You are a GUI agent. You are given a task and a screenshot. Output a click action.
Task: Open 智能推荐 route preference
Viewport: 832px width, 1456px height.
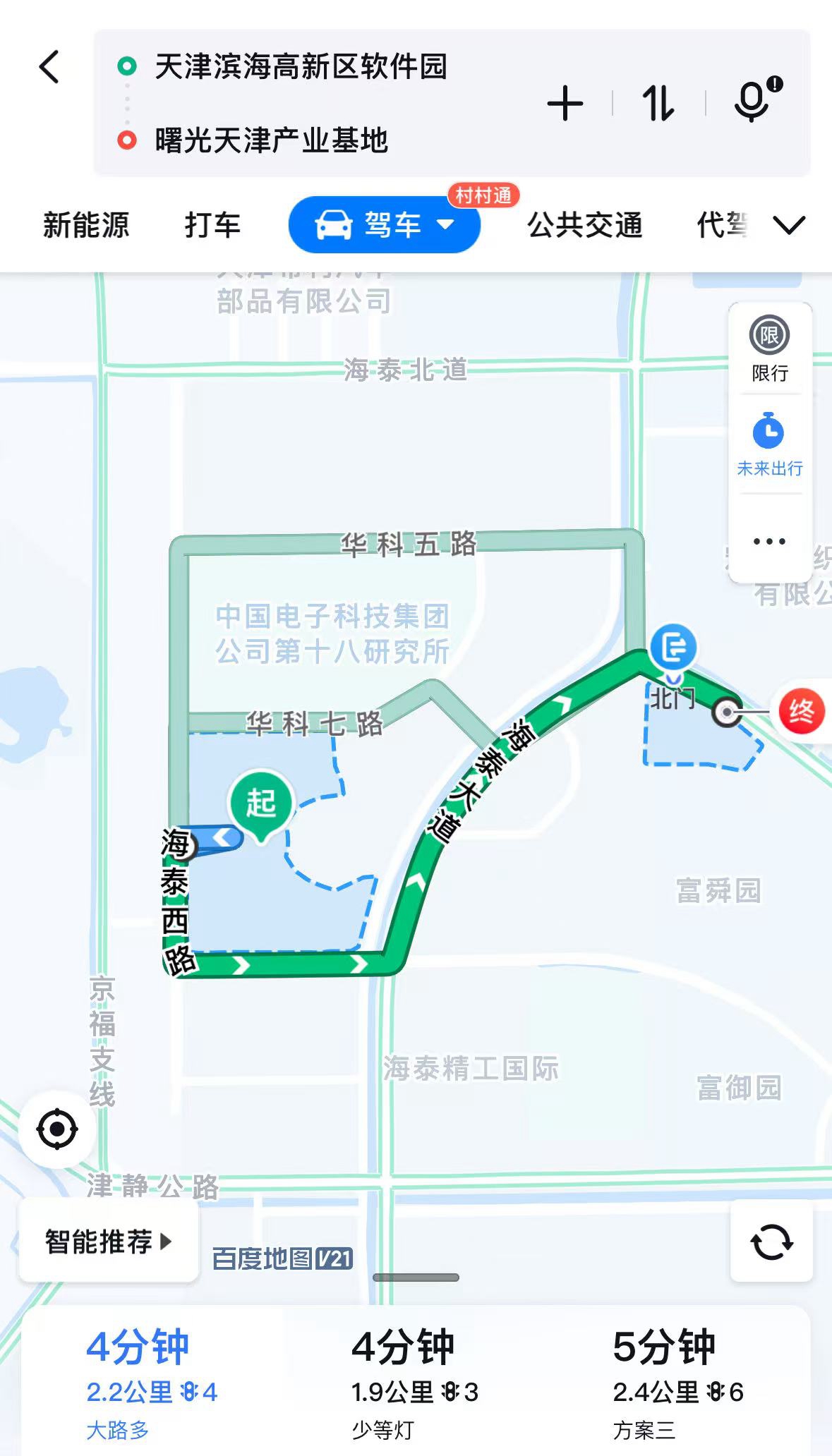(x=109, y=1241)
